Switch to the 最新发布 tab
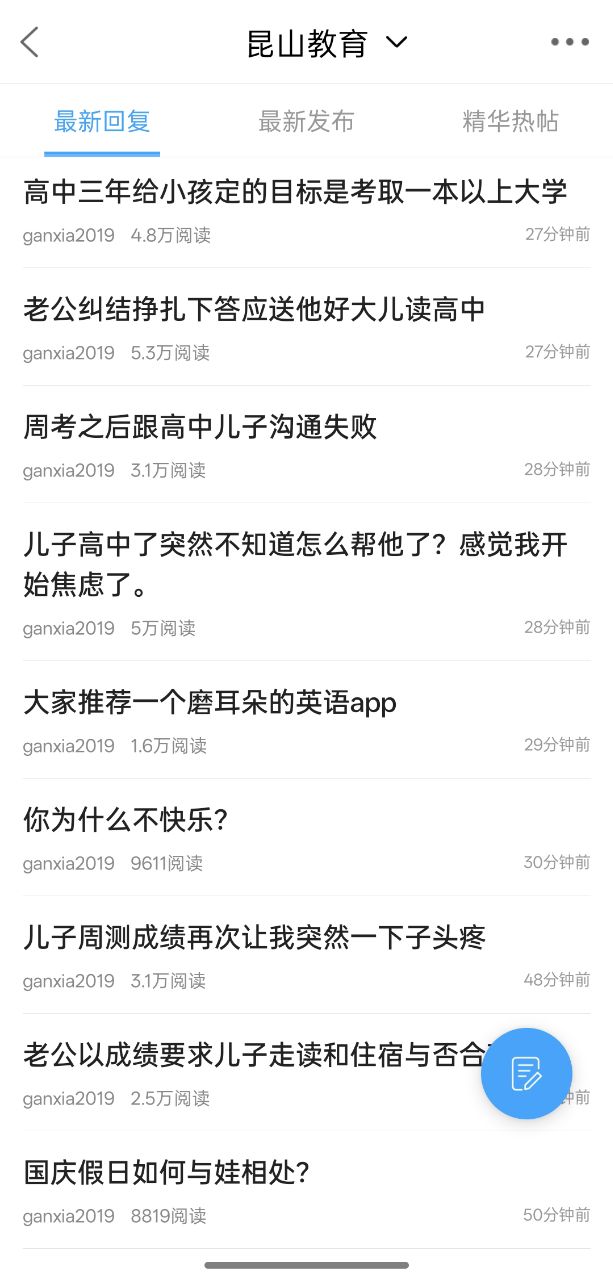The width and height of the screenshot is (613, 1280). coord(306,122)
